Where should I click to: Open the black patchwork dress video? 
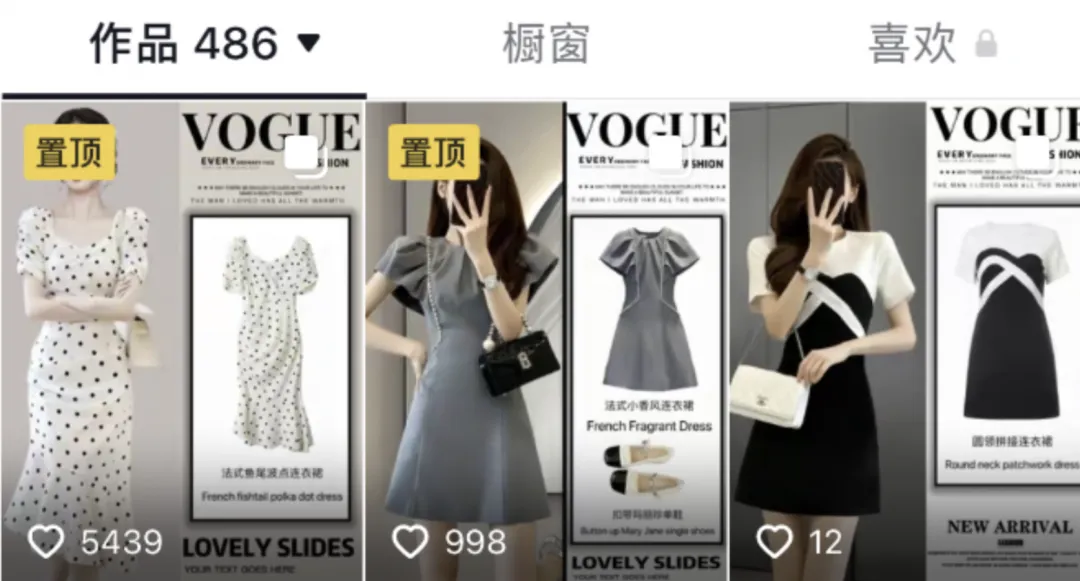coord(905,340)
